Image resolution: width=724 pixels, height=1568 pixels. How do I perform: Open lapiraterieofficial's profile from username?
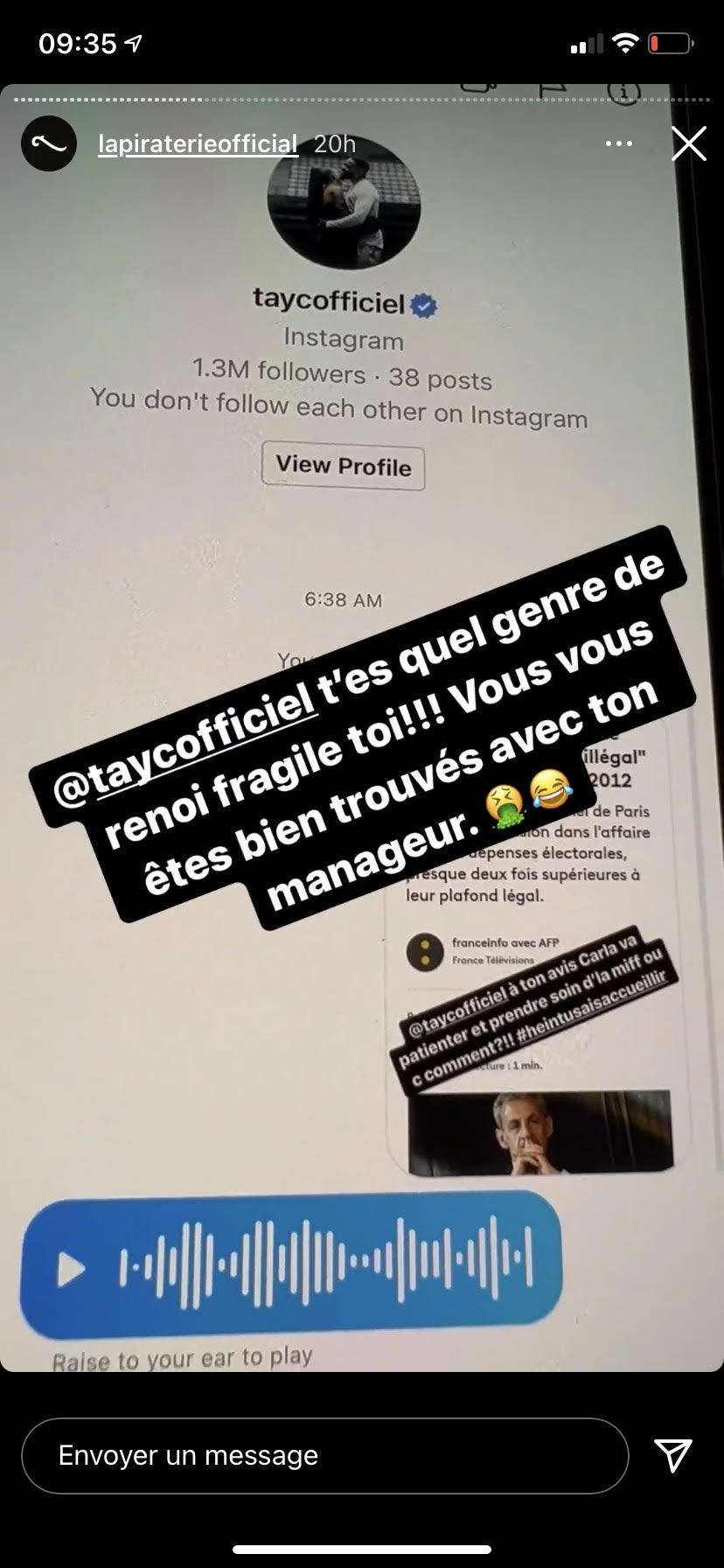click(198, 143)
